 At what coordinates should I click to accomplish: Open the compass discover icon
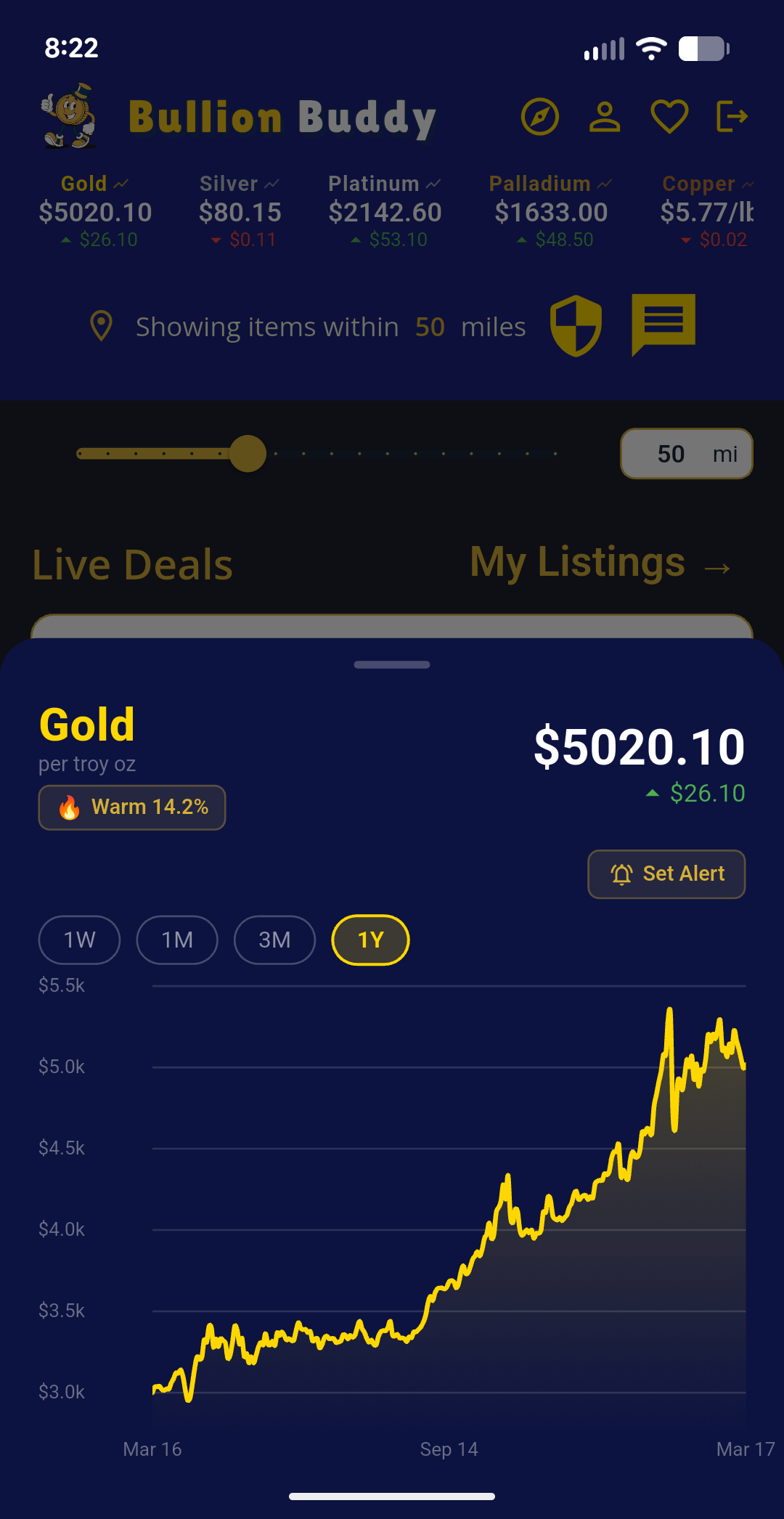[x=539, y=117]
